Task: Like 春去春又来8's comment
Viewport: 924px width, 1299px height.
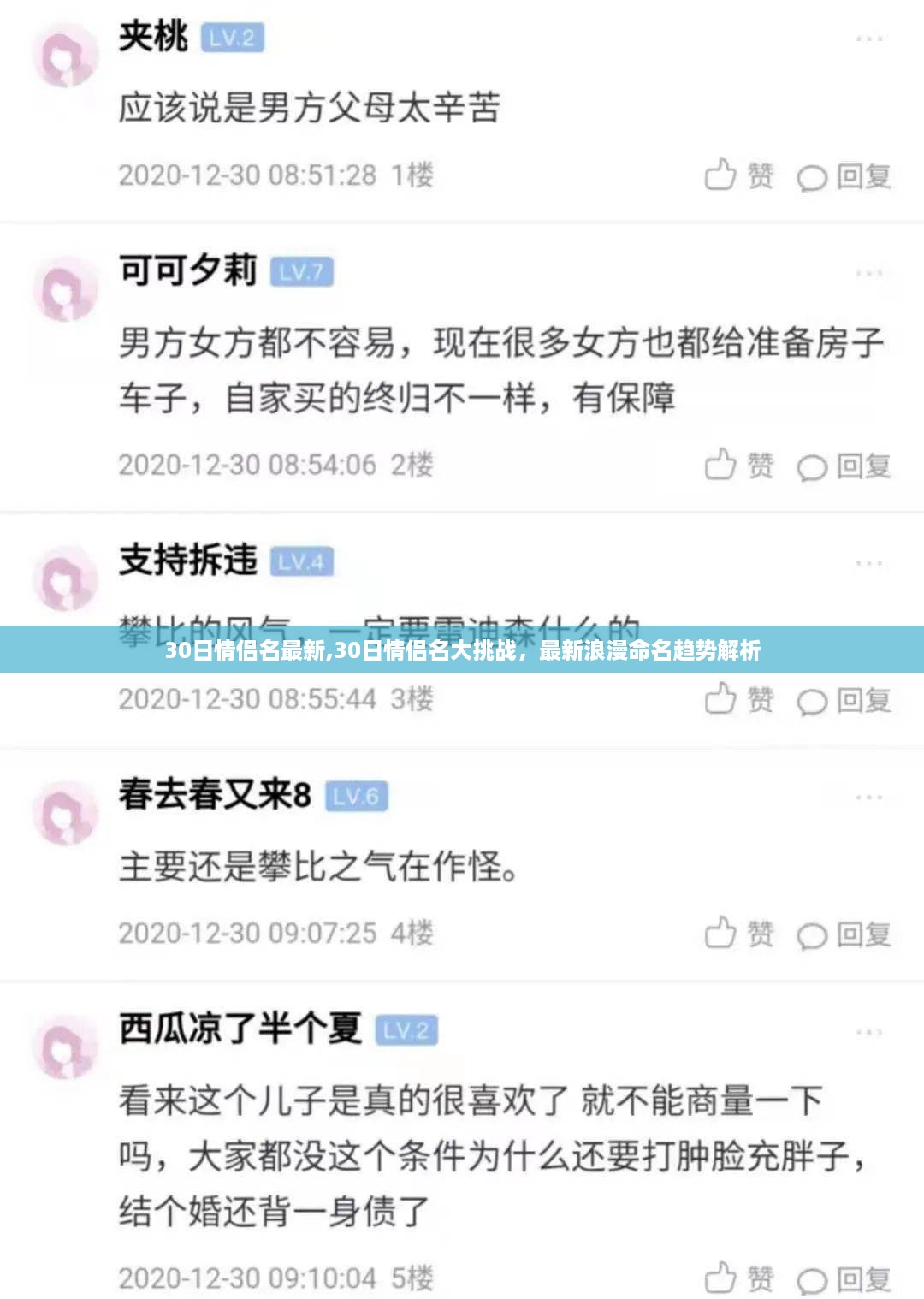Action: pos(738,934)
